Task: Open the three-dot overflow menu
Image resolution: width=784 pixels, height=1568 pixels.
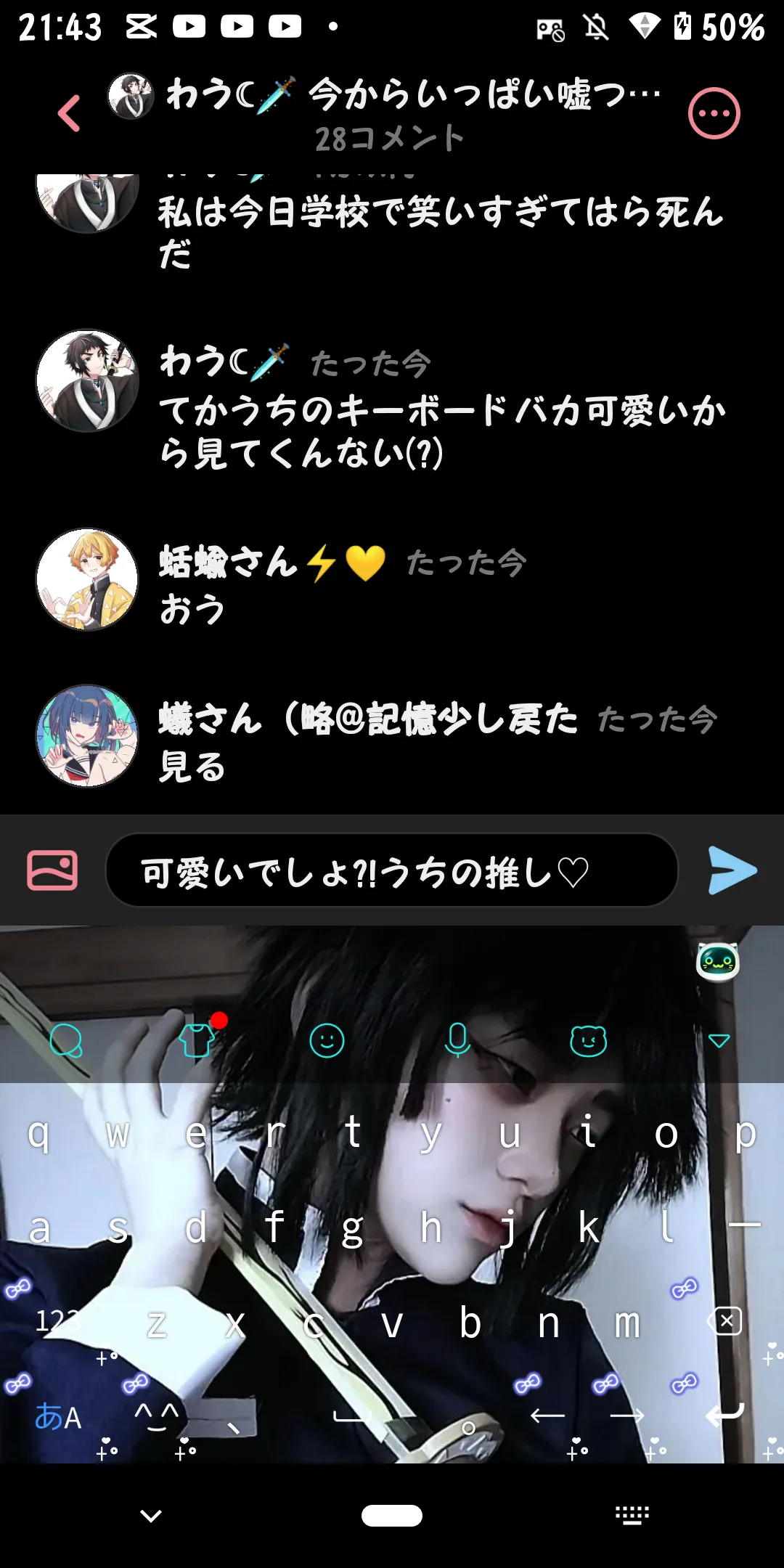Action: [714, 113]
